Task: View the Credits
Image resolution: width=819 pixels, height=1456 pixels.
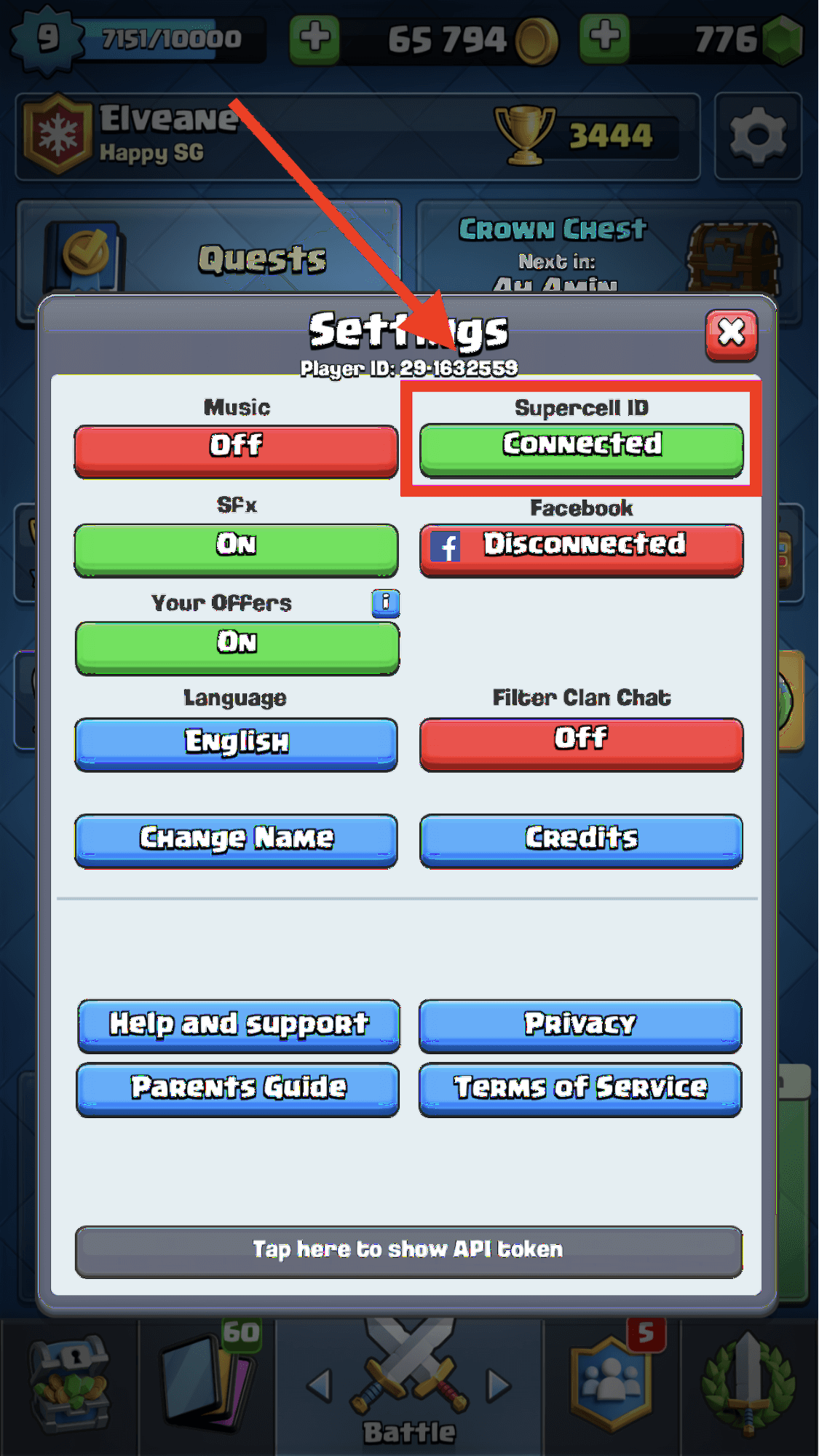Action: (581, 840)
